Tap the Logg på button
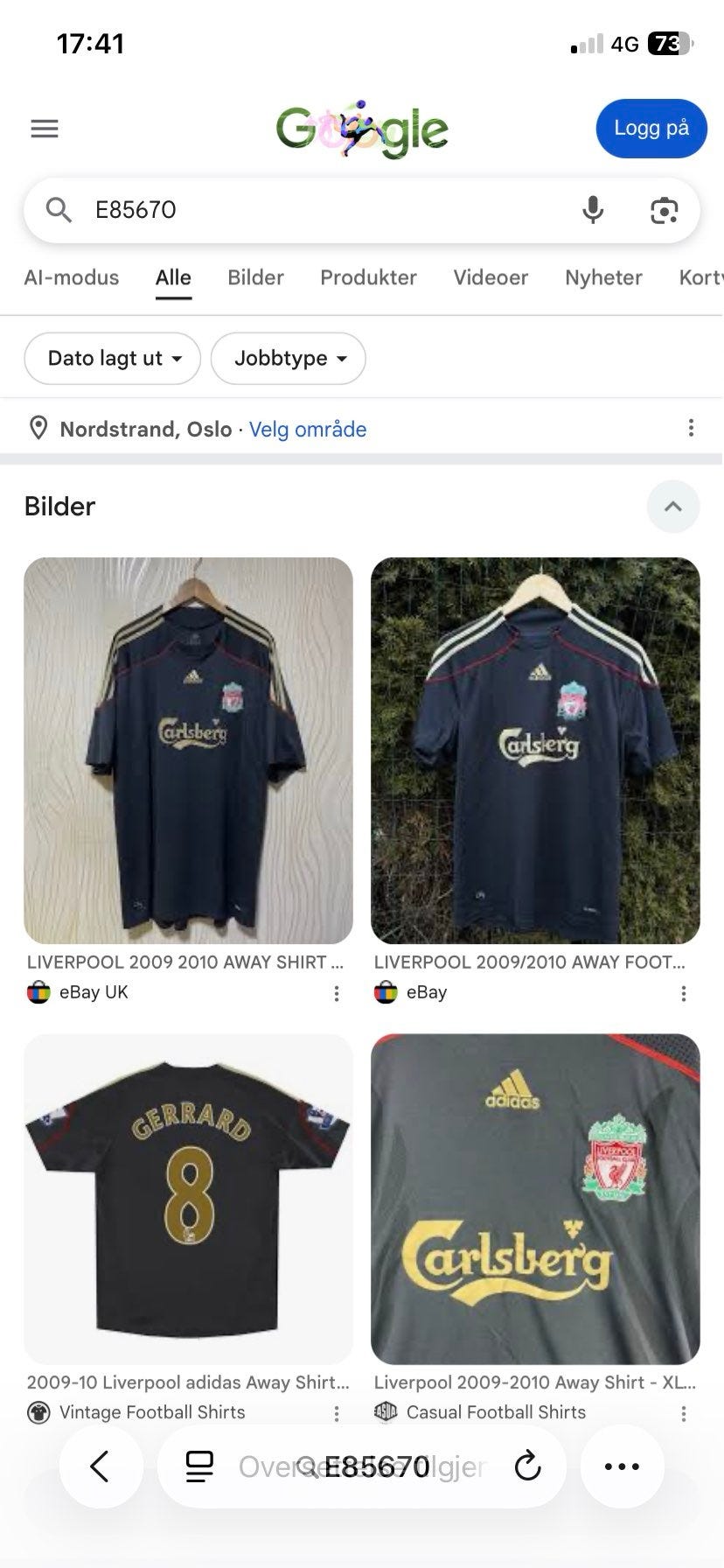 [651, 129]
